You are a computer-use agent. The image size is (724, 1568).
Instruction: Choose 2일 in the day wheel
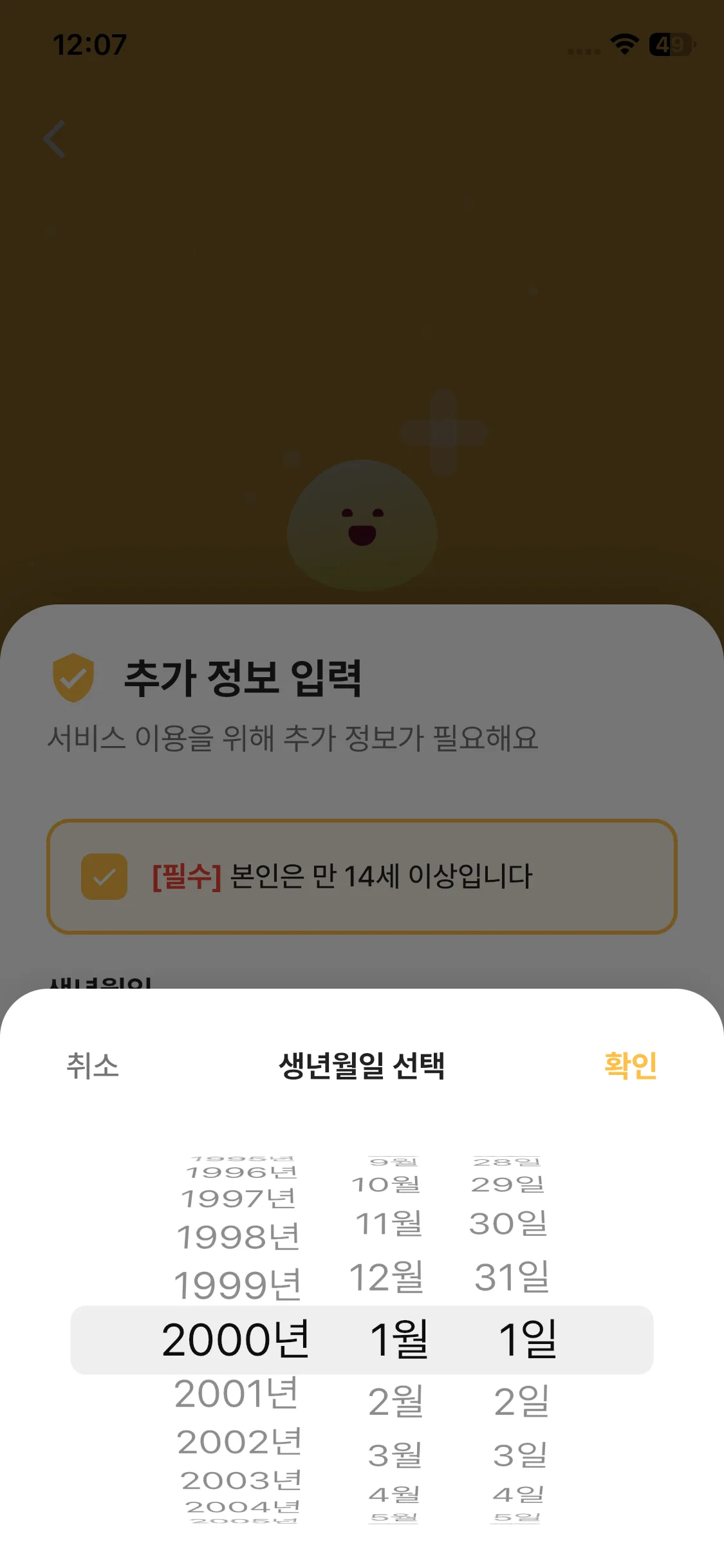click(521, 1401)
